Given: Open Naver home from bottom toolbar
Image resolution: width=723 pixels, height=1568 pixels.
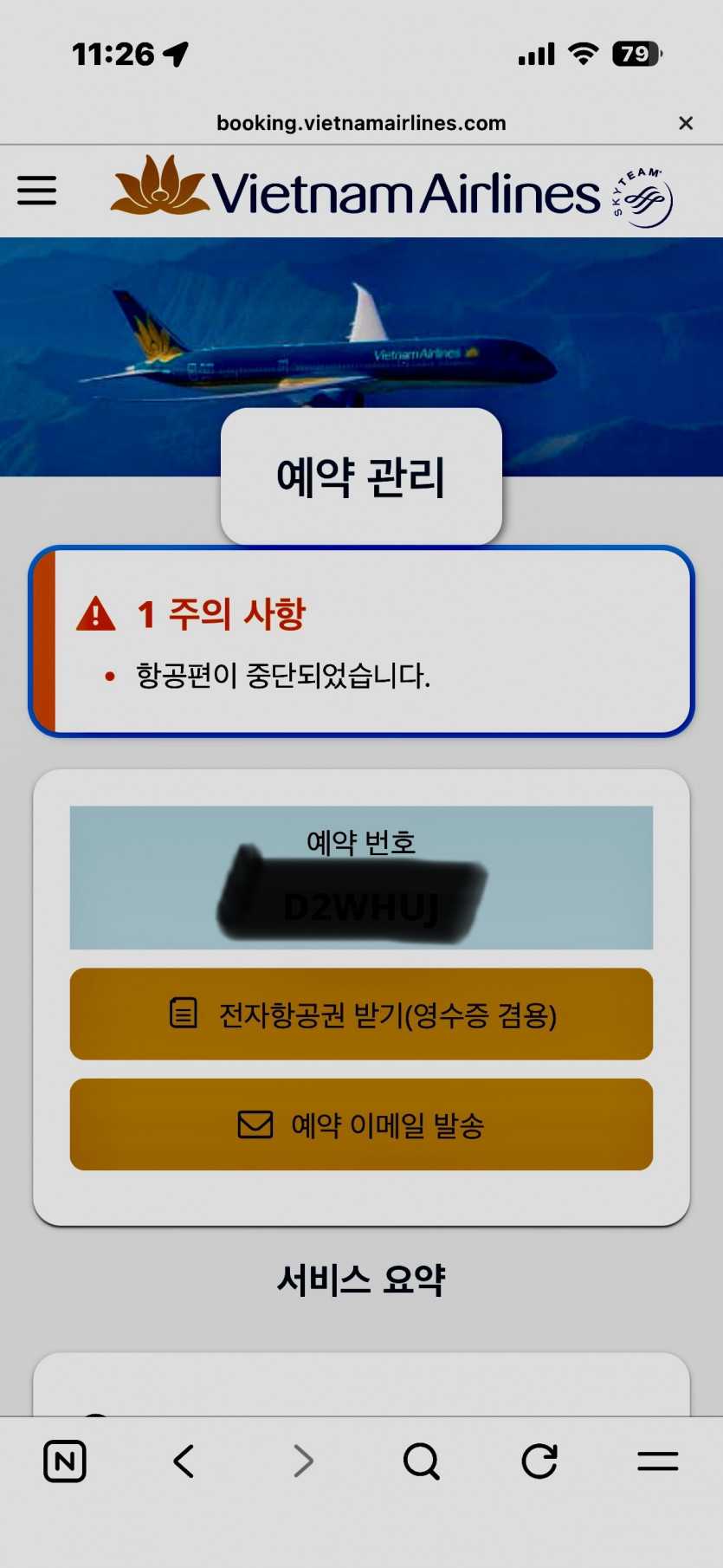Looking at the screenshot, I should [x=65, y=1461].
